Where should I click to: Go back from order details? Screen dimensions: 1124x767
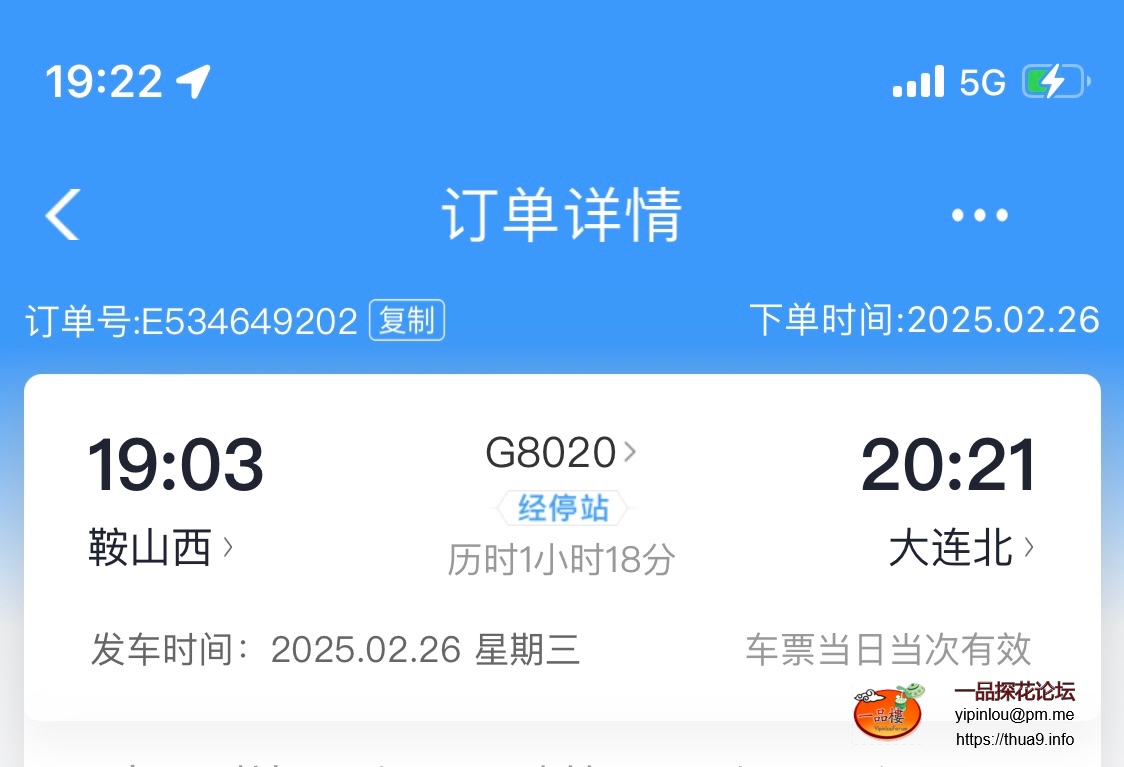[x=62, y=214]
